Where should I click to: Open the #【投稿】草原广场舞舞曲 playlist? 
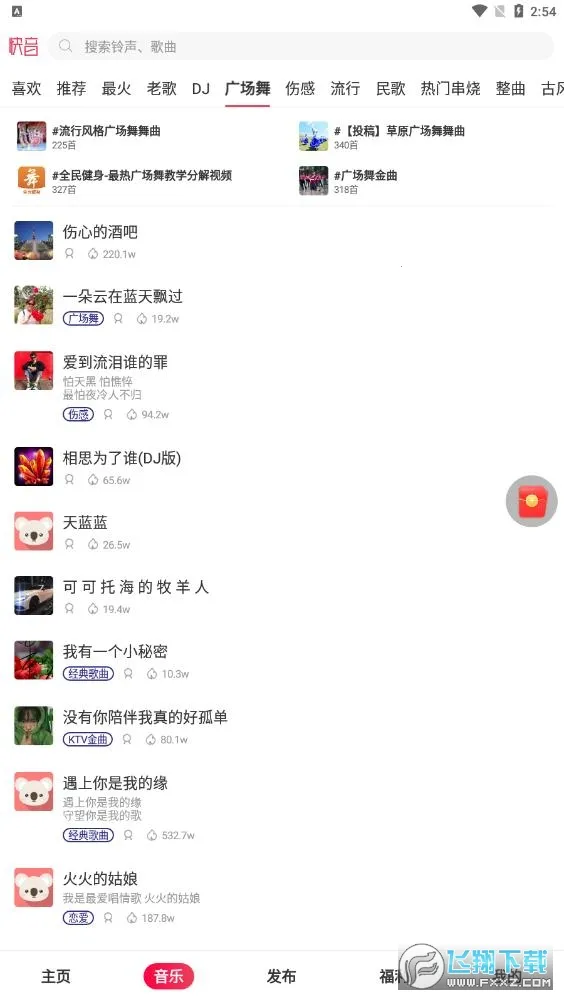pyautogui.click(x=382, y=136)
